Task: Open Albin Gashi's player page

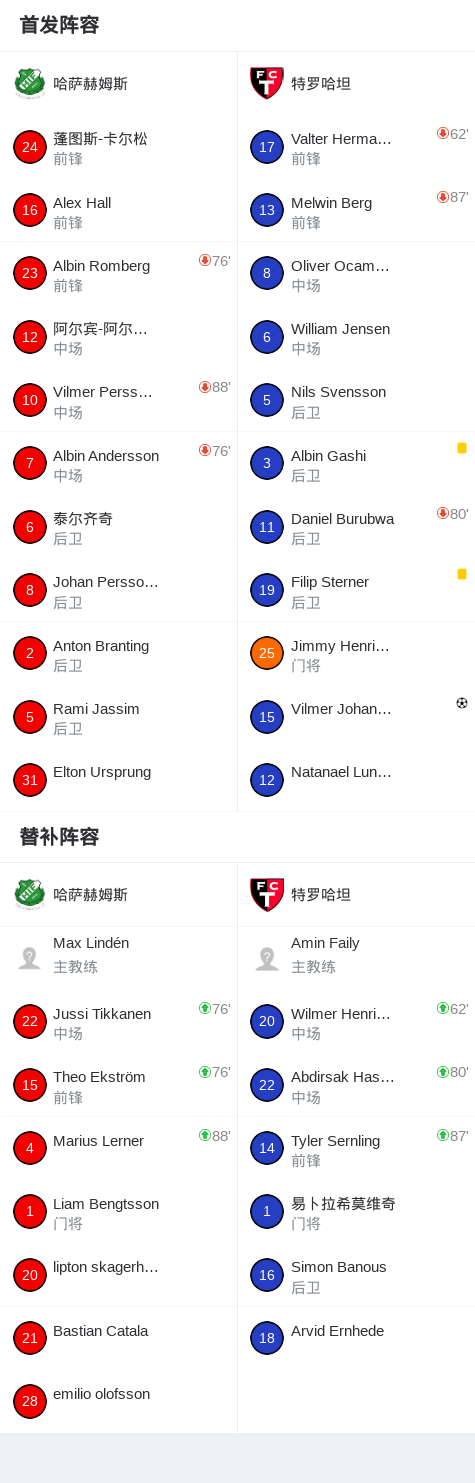Action: pos(356,464)
